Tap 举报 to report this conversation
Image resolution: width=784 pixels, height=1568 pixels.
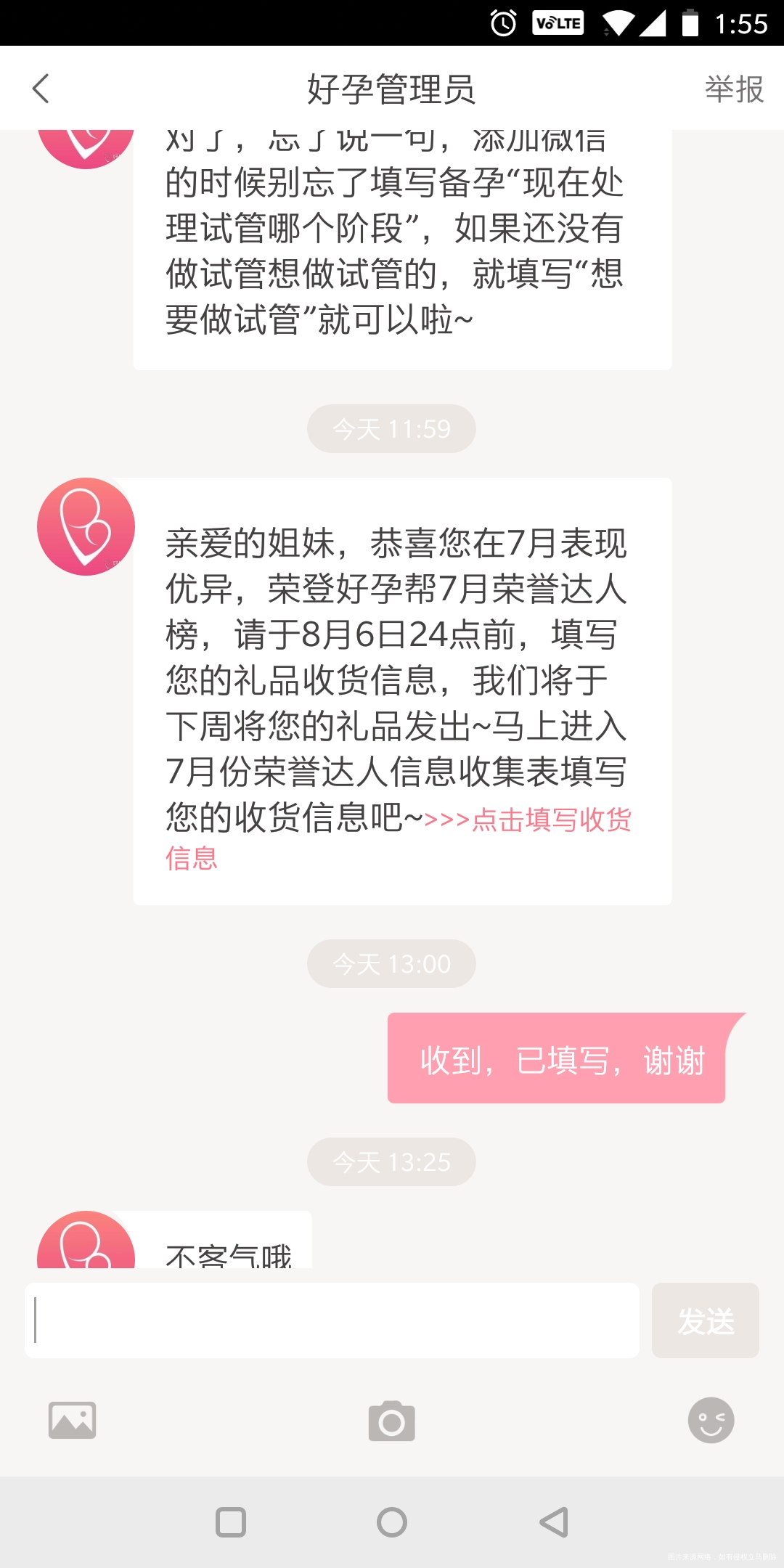[x=732, y=87]
